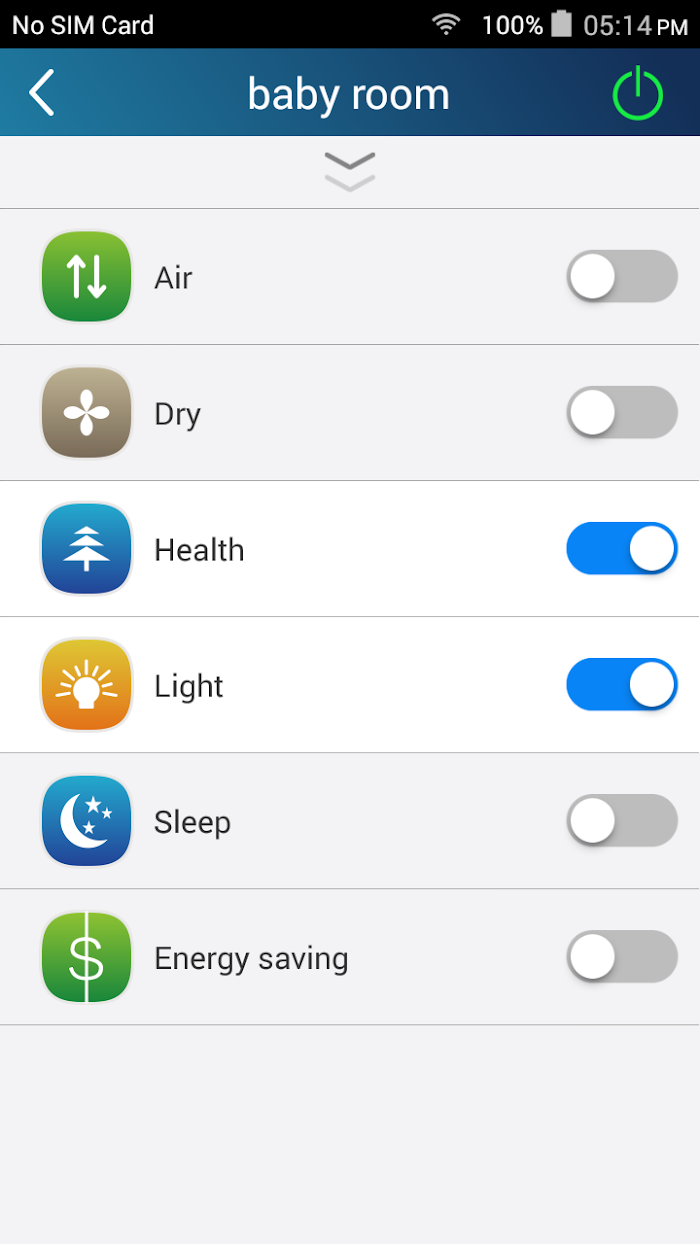This screenshot has width=700, height=1244.
Task: Enable the Sleep mode switch
Action: 622,820
